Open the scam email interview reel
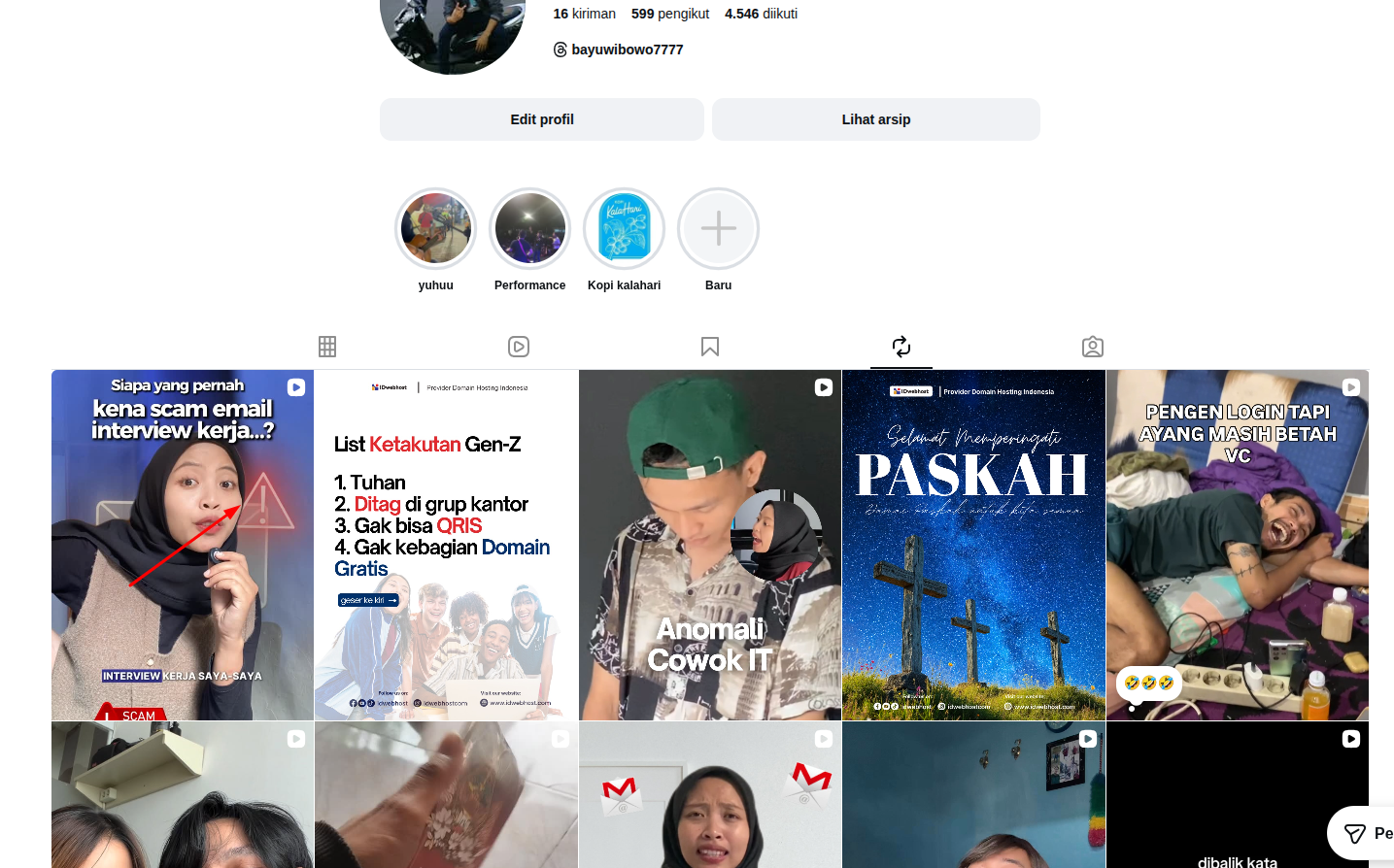The width and height of the screenshot is (1394, 868). click(x=183, y=545)
